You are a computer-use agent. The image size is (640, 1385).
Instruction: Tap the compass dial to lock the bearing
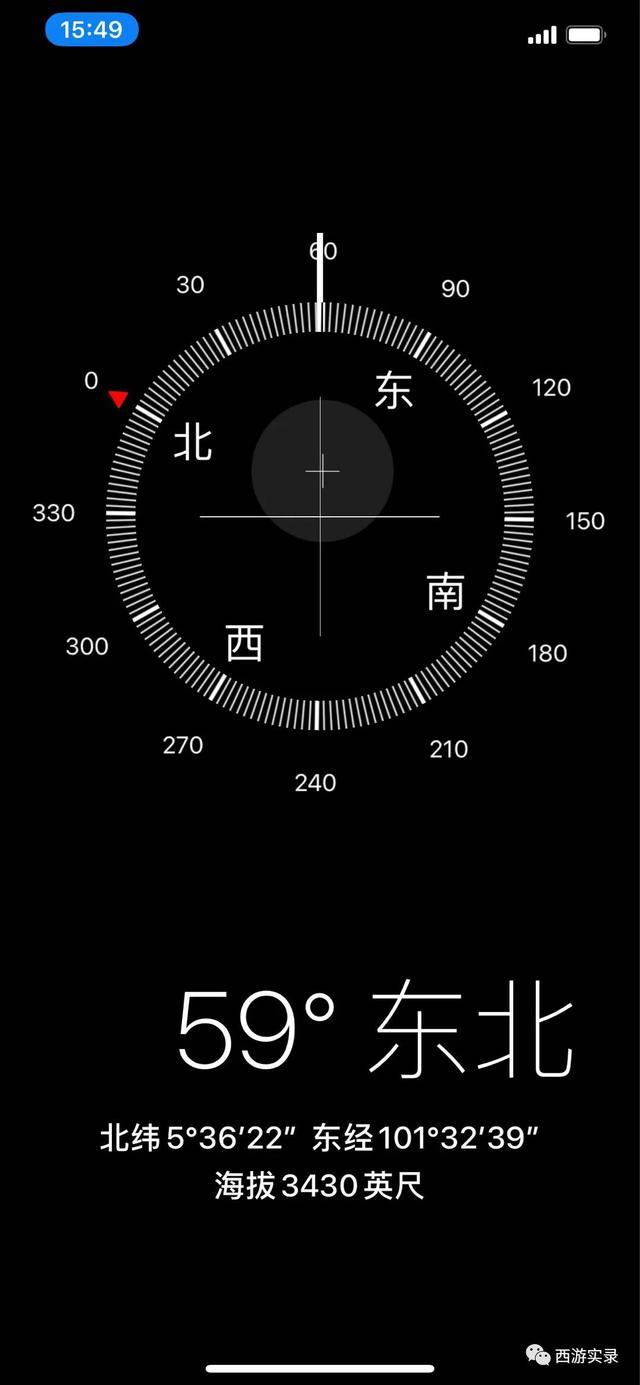pyautogui.click(x=320, y=516)
